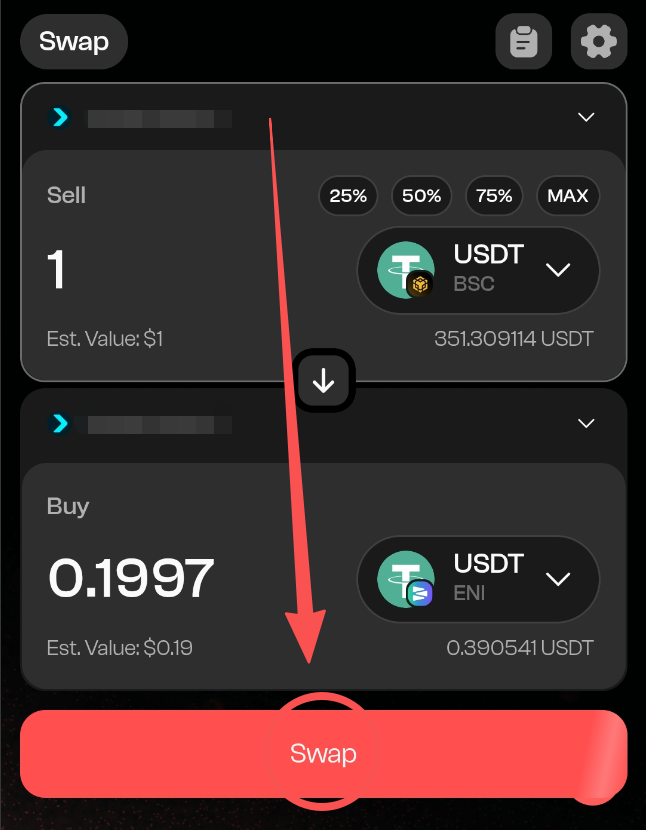Screen dimensions: 646x830
Task: Edit the Sell amount field
Action: pos(150,270)
